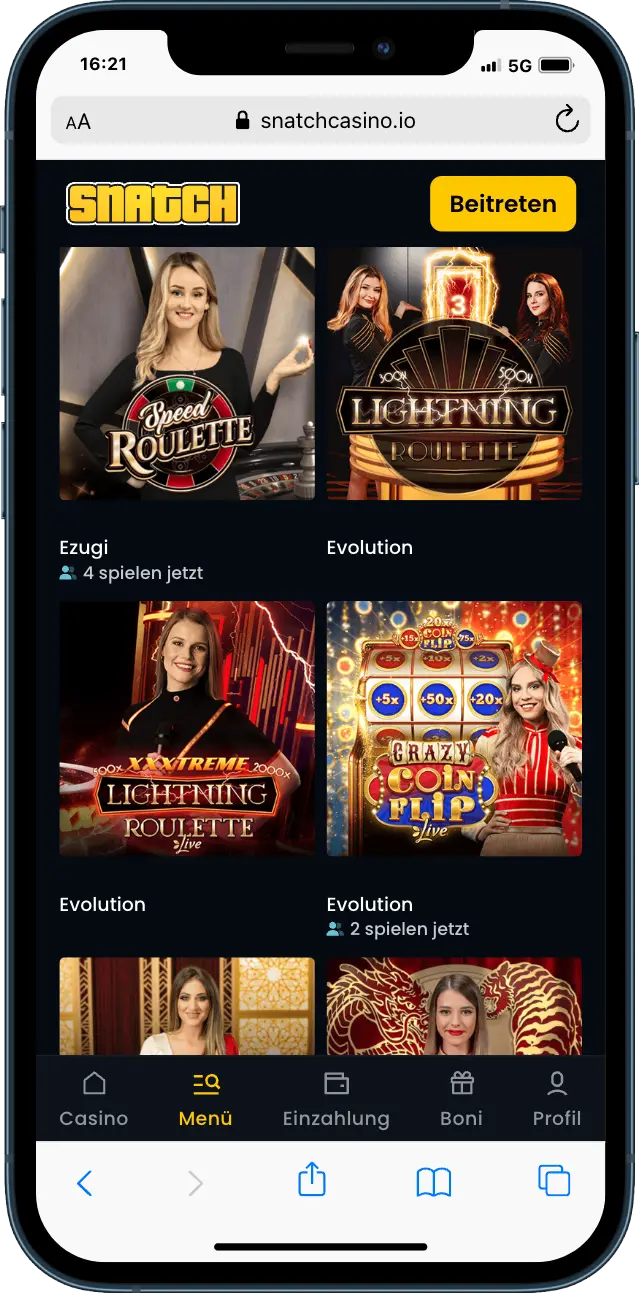Share this page from the browser toolbar
Screen dimensions: 639x1293
tap(312, 1180)
